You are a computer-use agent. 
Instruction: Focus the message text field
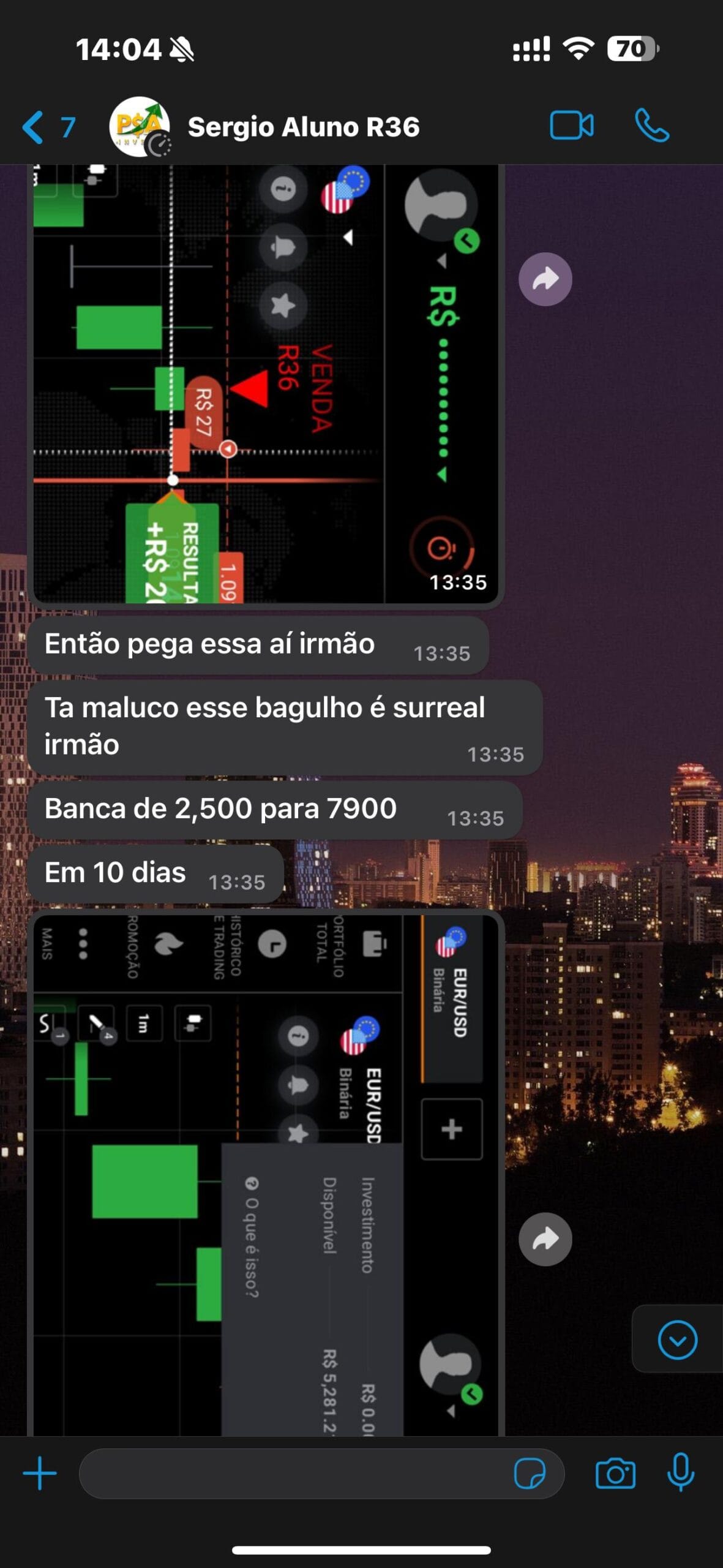pyautogui.click(x=294, y=1473)
